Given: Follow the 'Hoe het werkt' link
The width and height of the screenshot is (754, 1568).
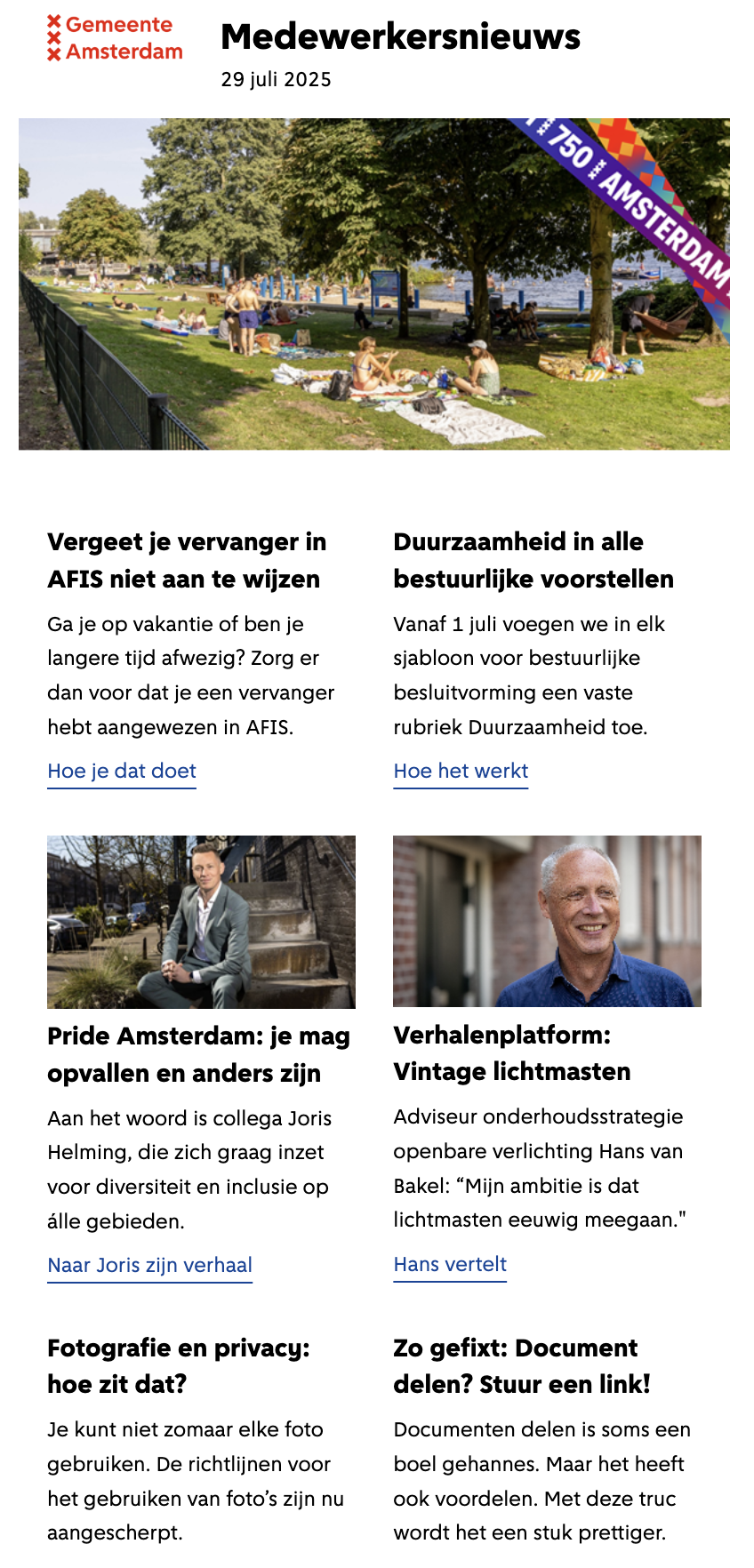Looking at the screenshot, I should point(461,771).
